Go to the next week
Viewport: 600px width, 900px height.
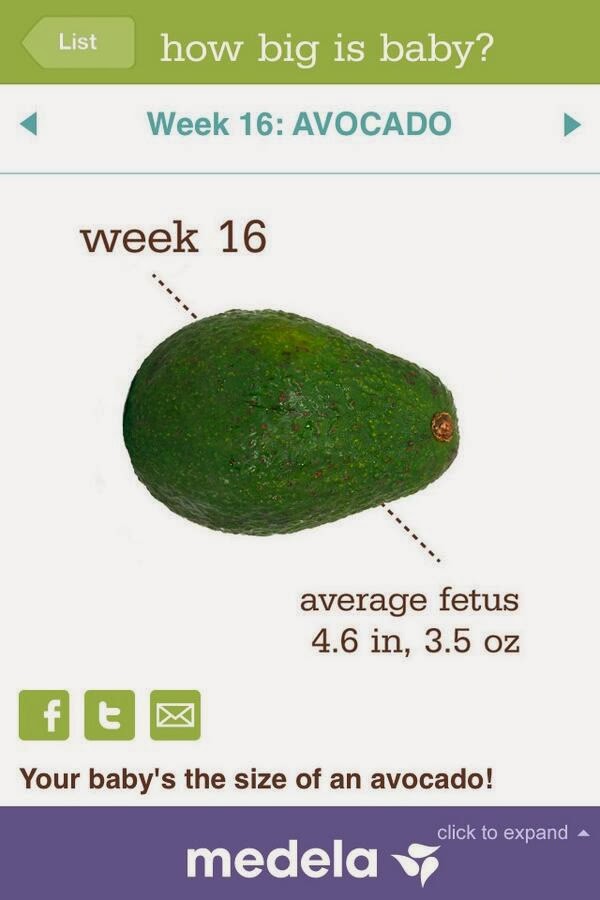click(x=572, y=125)
